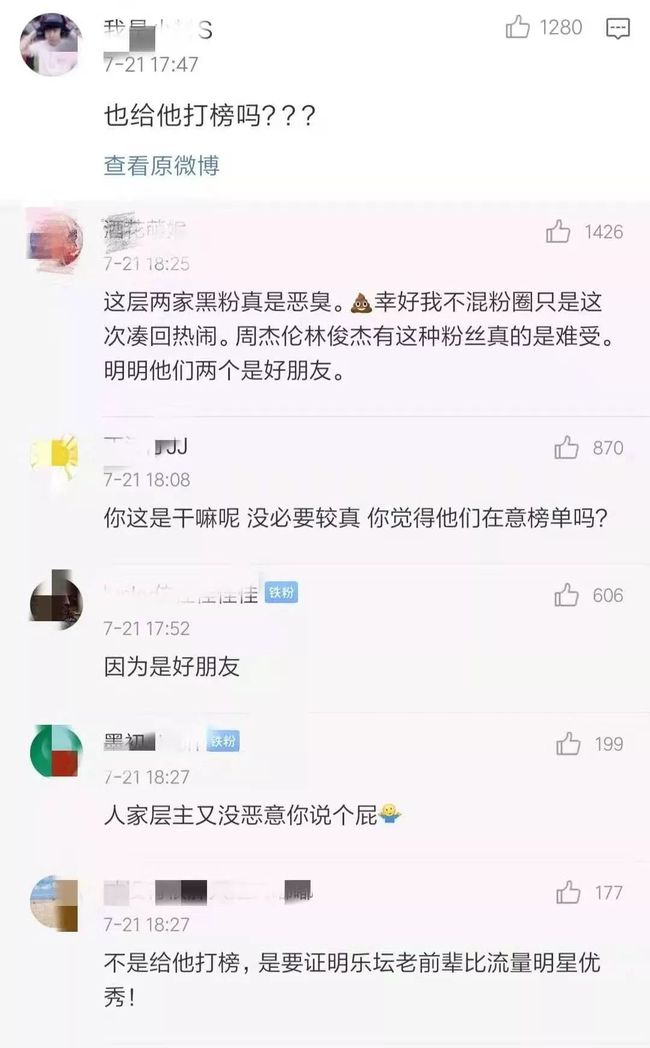Open the green and red avatar profile
The height and width of the screenshot is (1048, 650).
tap(56, 751)
